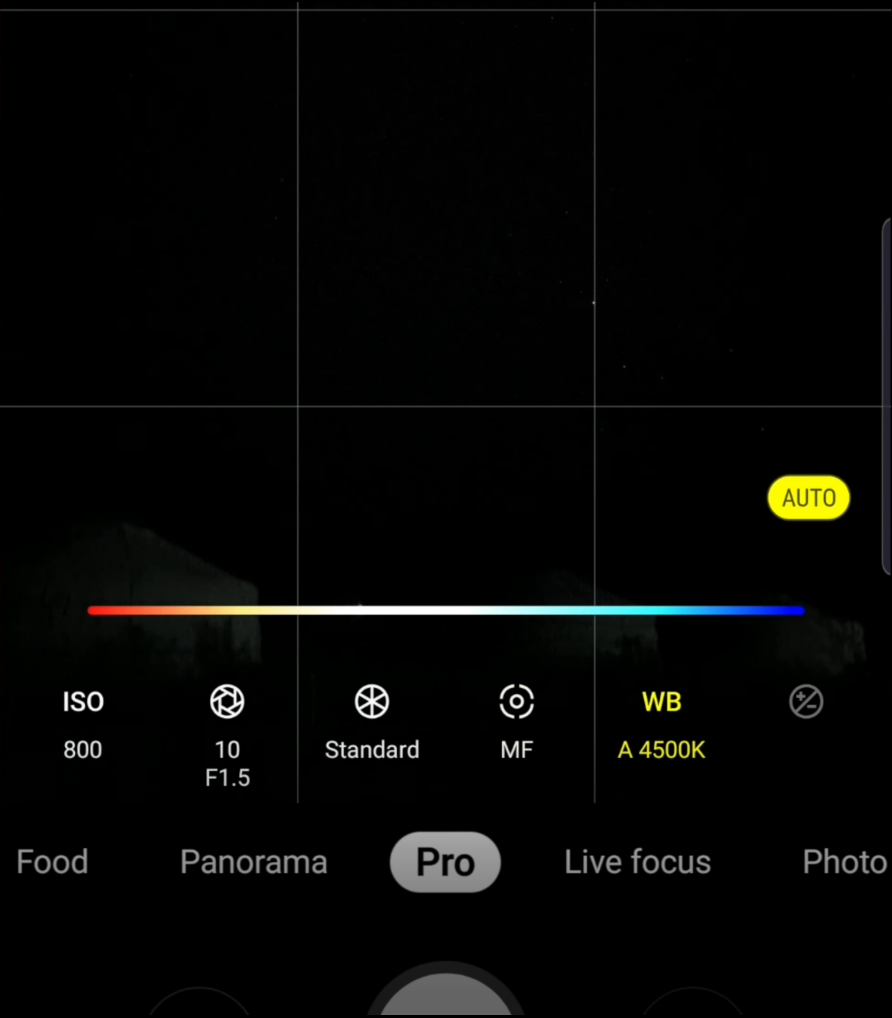Image resolution: width=892 pixels, height=1018 pixels.
Task: Open the MF manual focus setting
Action: (516, 723)
